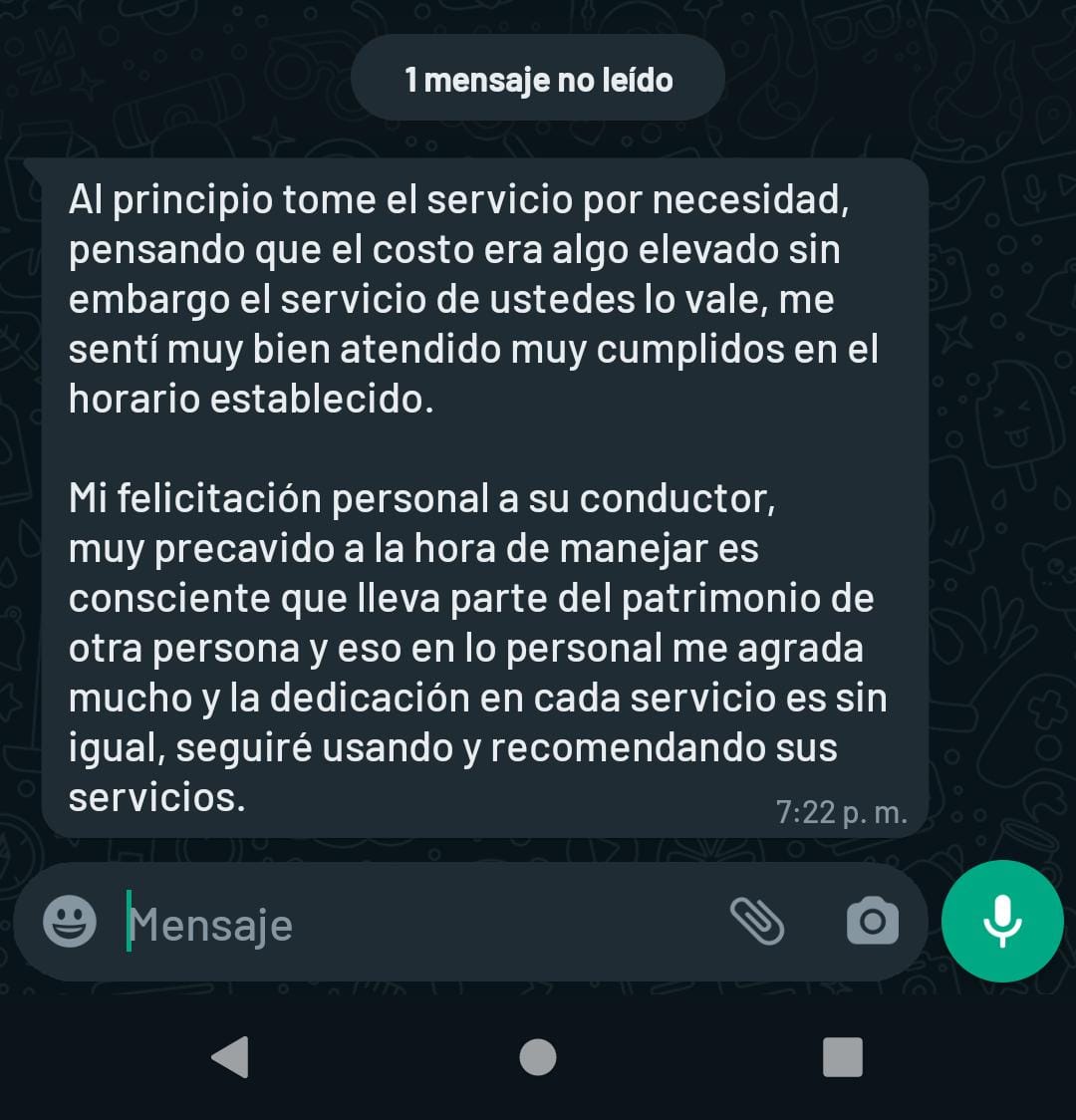
Task: Go to the home screen
Action: [538, 1057]
